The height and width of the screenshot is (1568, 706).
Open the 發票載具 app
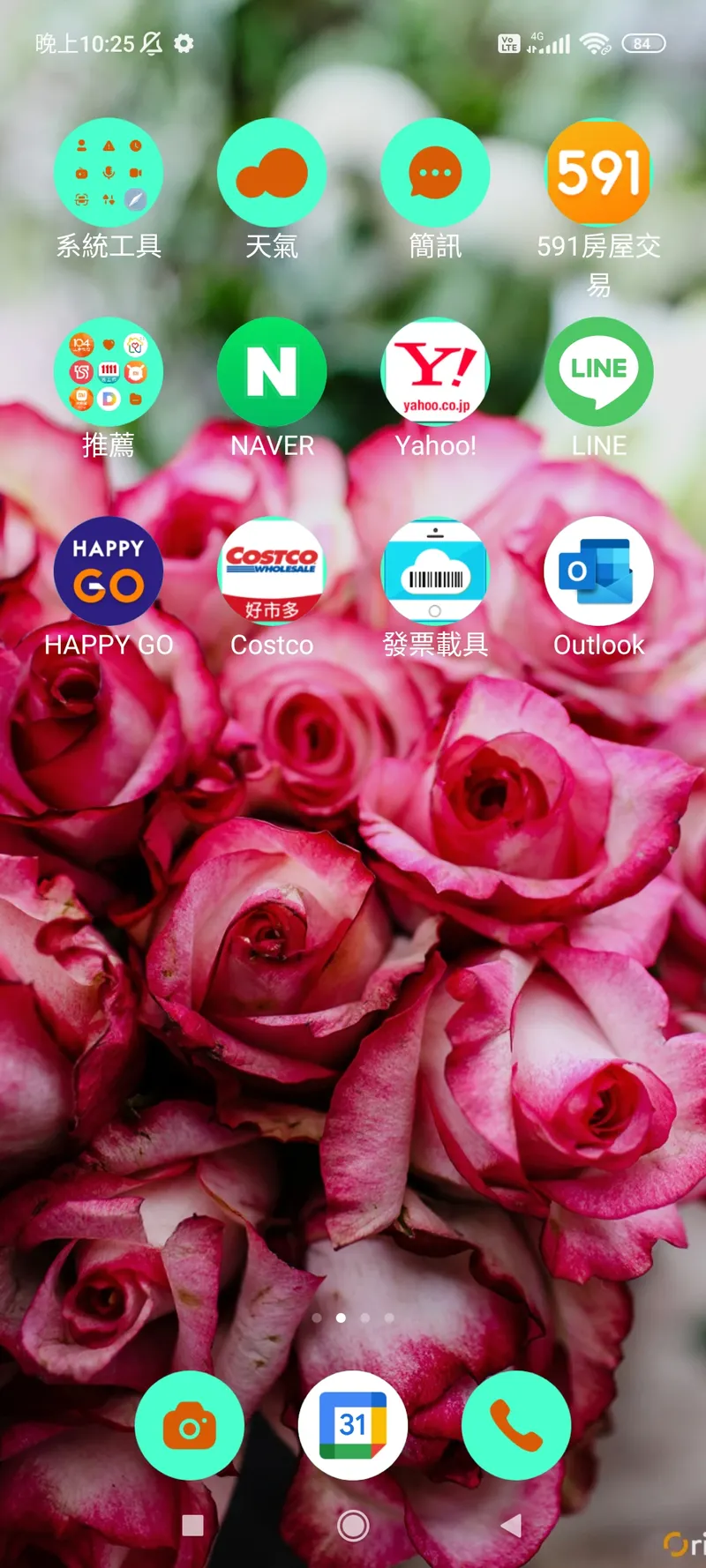coord(435,571)
